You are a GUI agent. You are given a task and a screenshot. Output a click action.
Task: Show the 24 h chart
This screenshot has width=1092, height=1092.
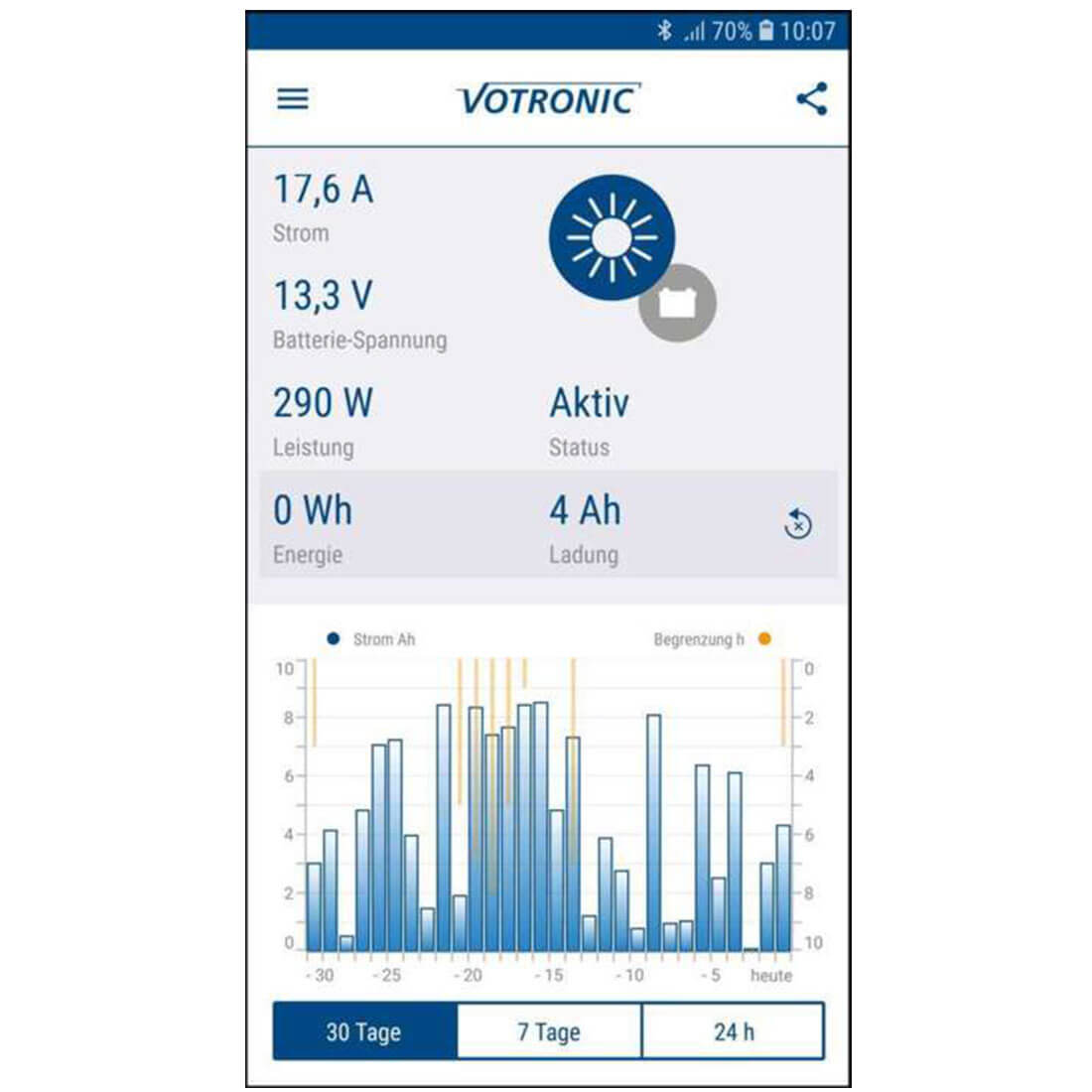point(734,1031)
